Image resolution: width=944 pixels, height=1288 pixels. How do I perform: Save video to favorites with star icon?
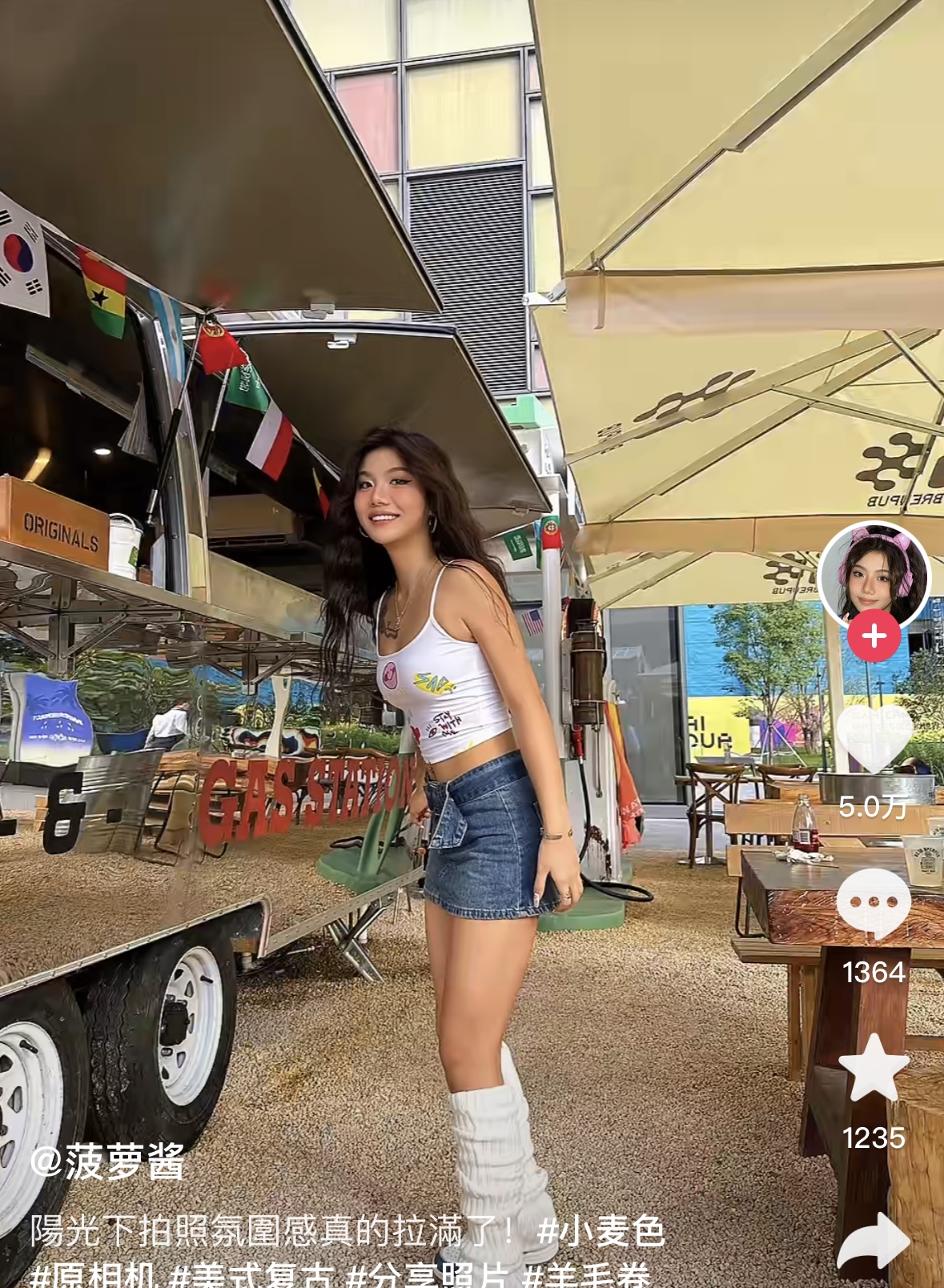coord(874,1067)
